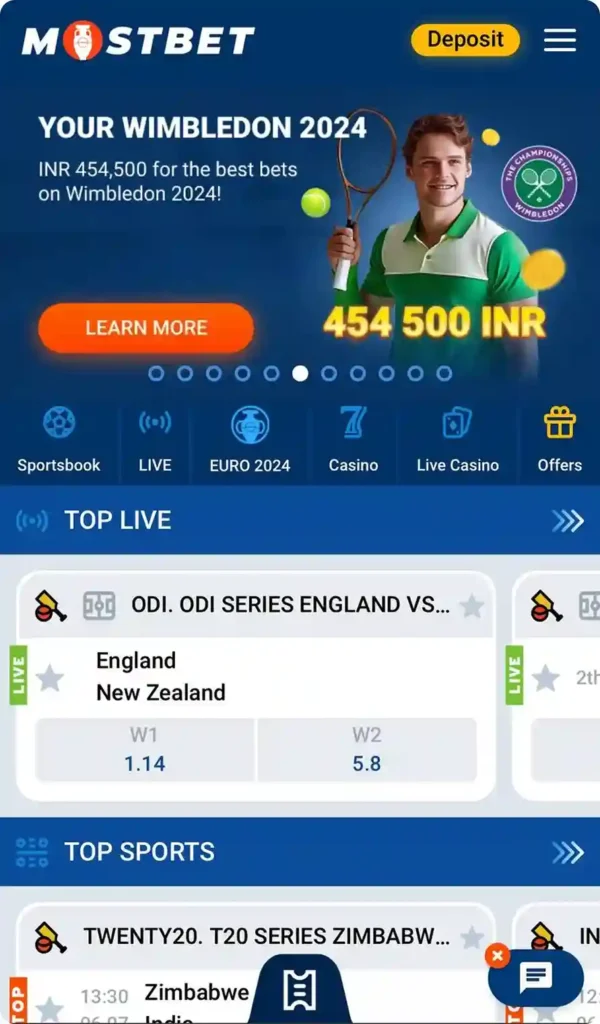Open the live chat support bubble
The image size is (600, 1024).
(x=537, y=977)
